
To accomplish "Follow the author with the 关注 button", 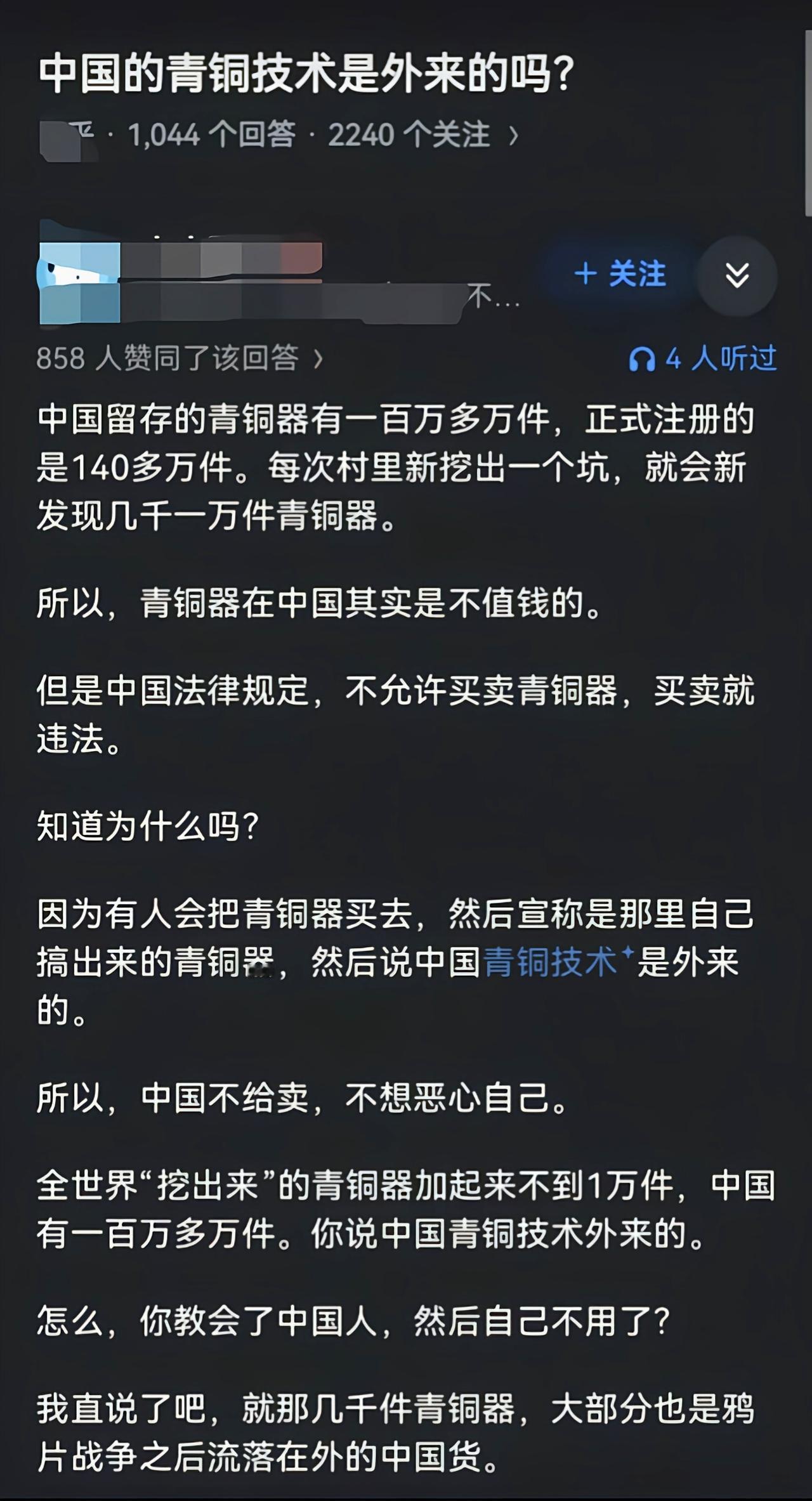I will click(x=619, y=275).
